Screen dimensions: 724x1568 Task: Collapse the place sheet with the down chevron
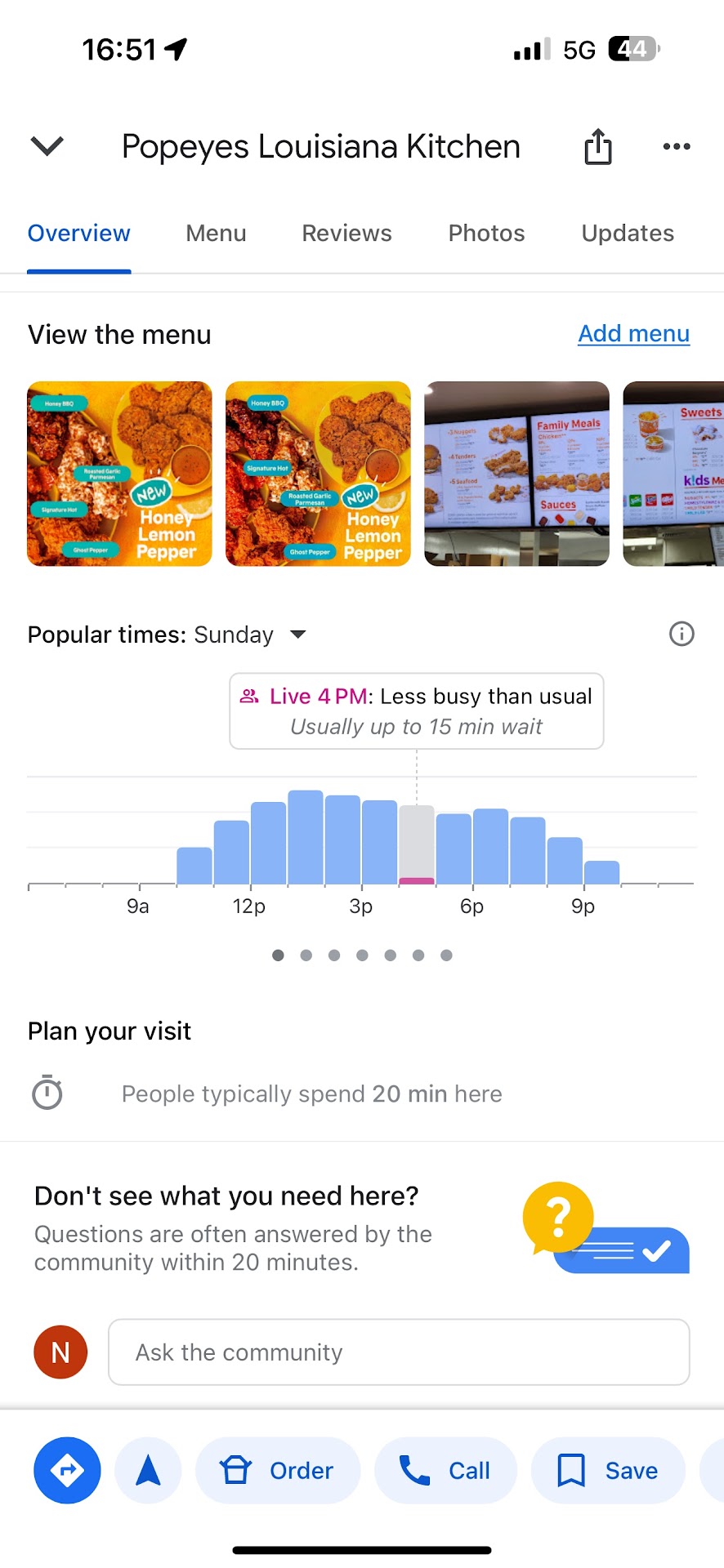(x=47, y=146)
